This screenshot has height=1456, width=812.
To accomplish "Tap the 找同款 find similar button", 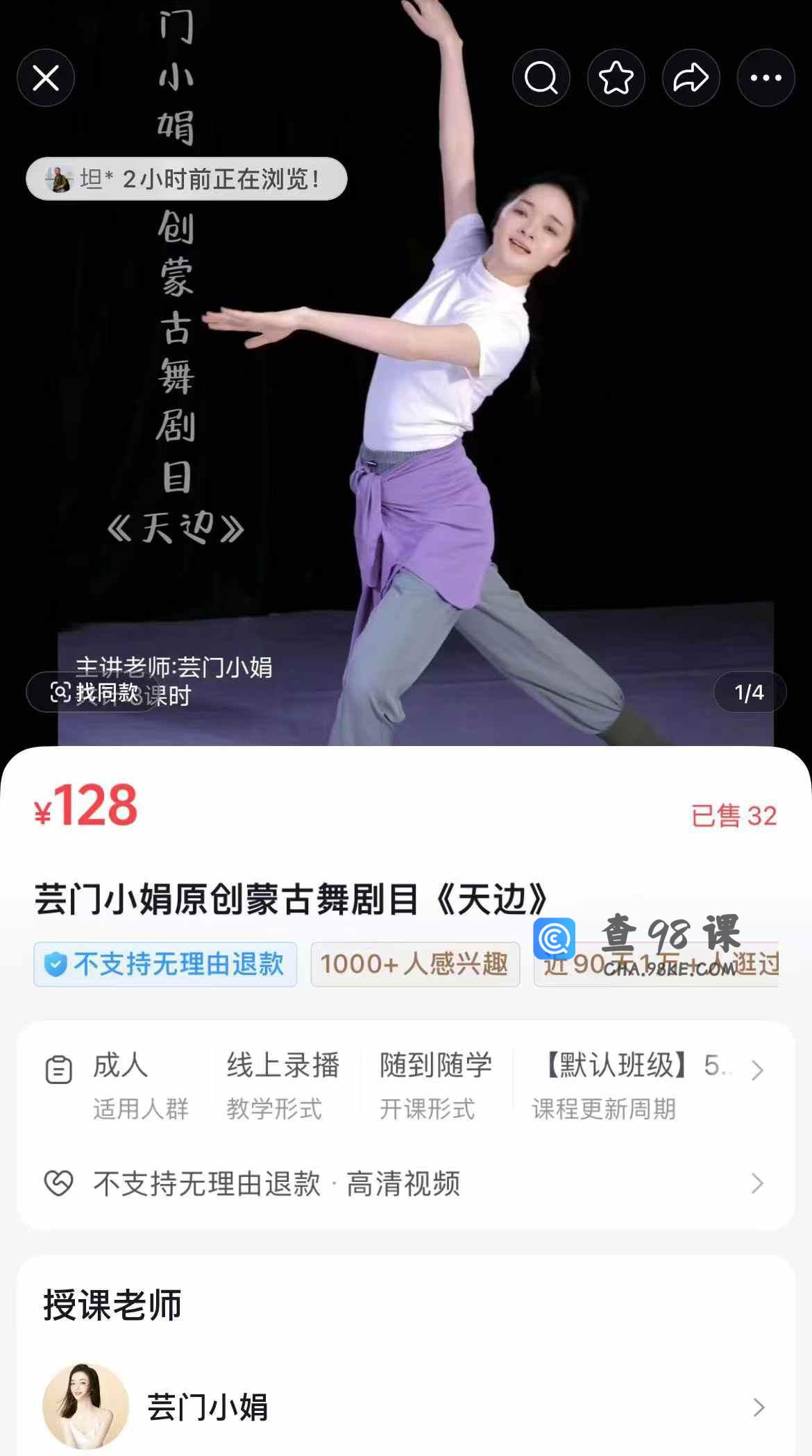I will tap(94, 692).
